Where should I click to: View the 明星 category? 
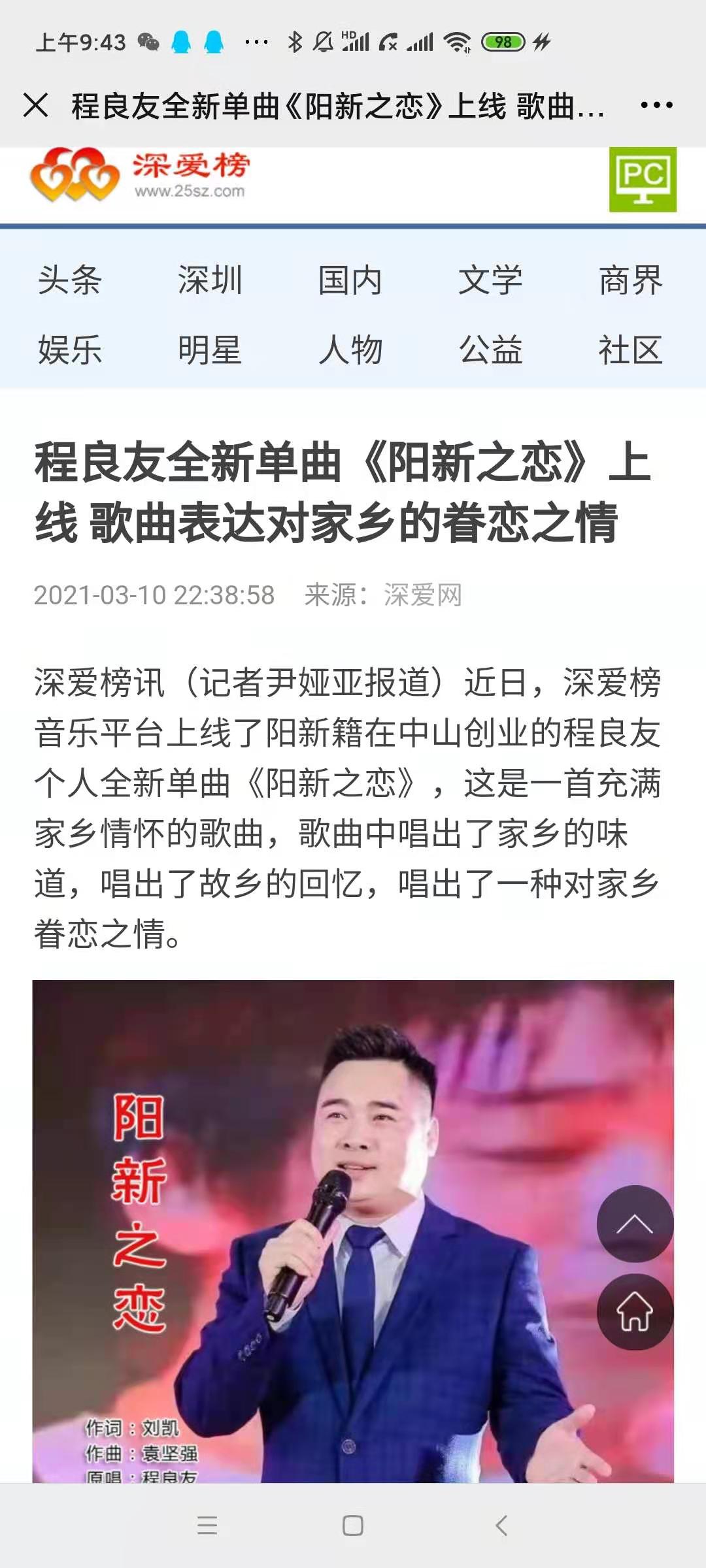pyautogui.click(x=210, y=350)
